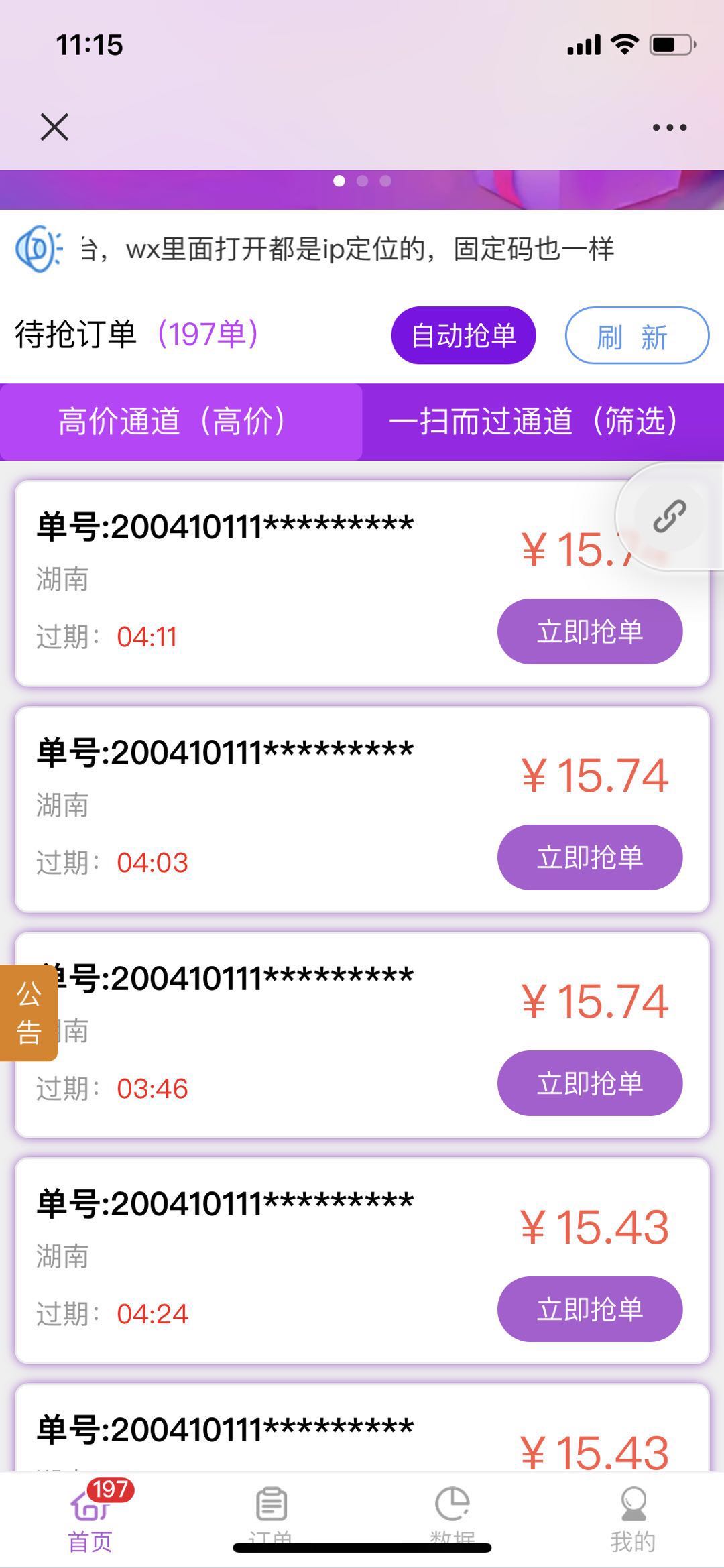
Task: Select the 一扫而过通道（筛选） tab
Action: pyautogui.click(x=543, y=422)
